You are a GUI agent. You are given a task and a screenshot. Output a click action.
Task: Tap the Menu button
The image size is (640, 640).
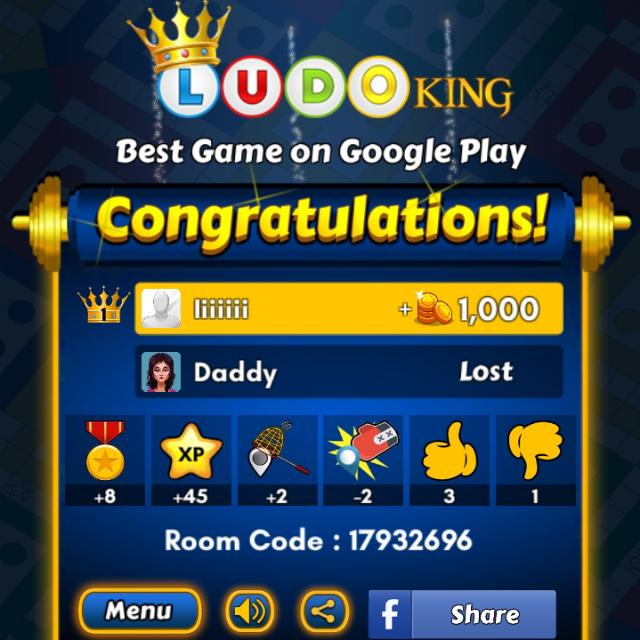tap(139, 610)
